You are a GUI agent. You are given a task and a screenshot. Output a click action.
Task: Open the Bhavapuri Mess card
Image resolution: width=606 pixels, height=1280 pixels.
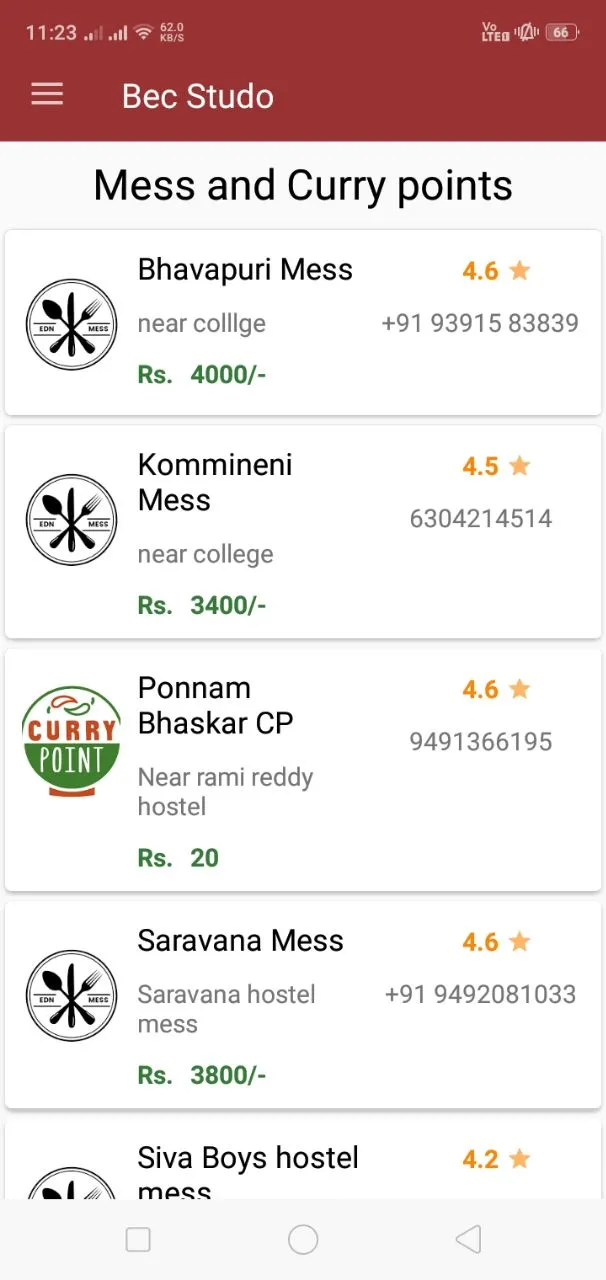click(x=303, y=323)
